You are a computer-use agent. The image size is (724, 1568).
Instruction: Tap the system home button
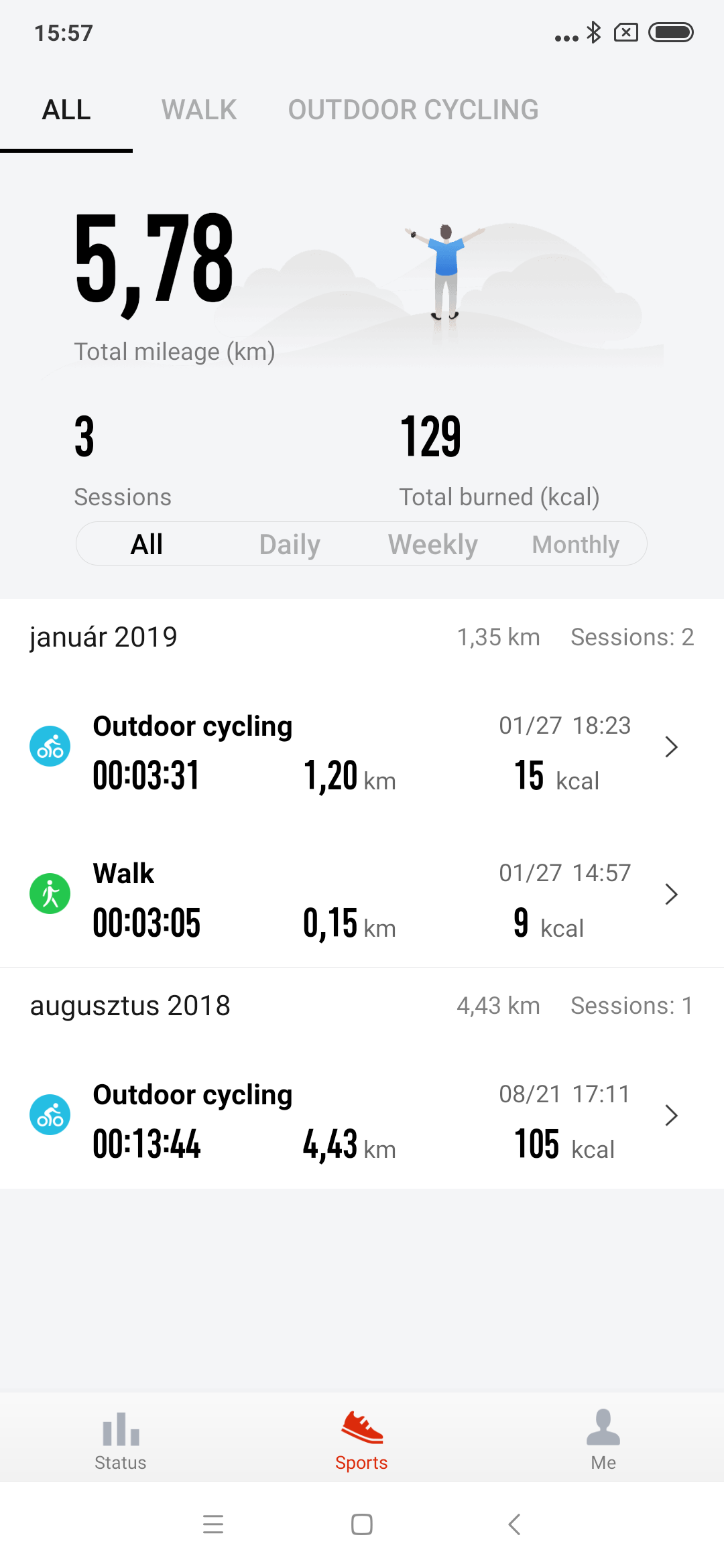click(362, 1524)
